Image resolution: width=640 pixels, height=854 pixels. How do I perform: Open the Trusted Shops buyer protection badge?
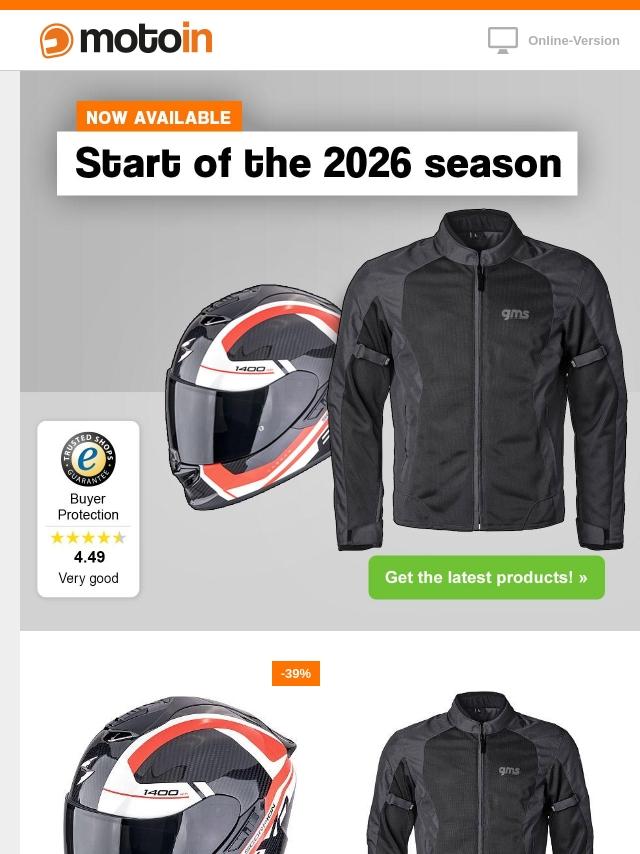88,509
